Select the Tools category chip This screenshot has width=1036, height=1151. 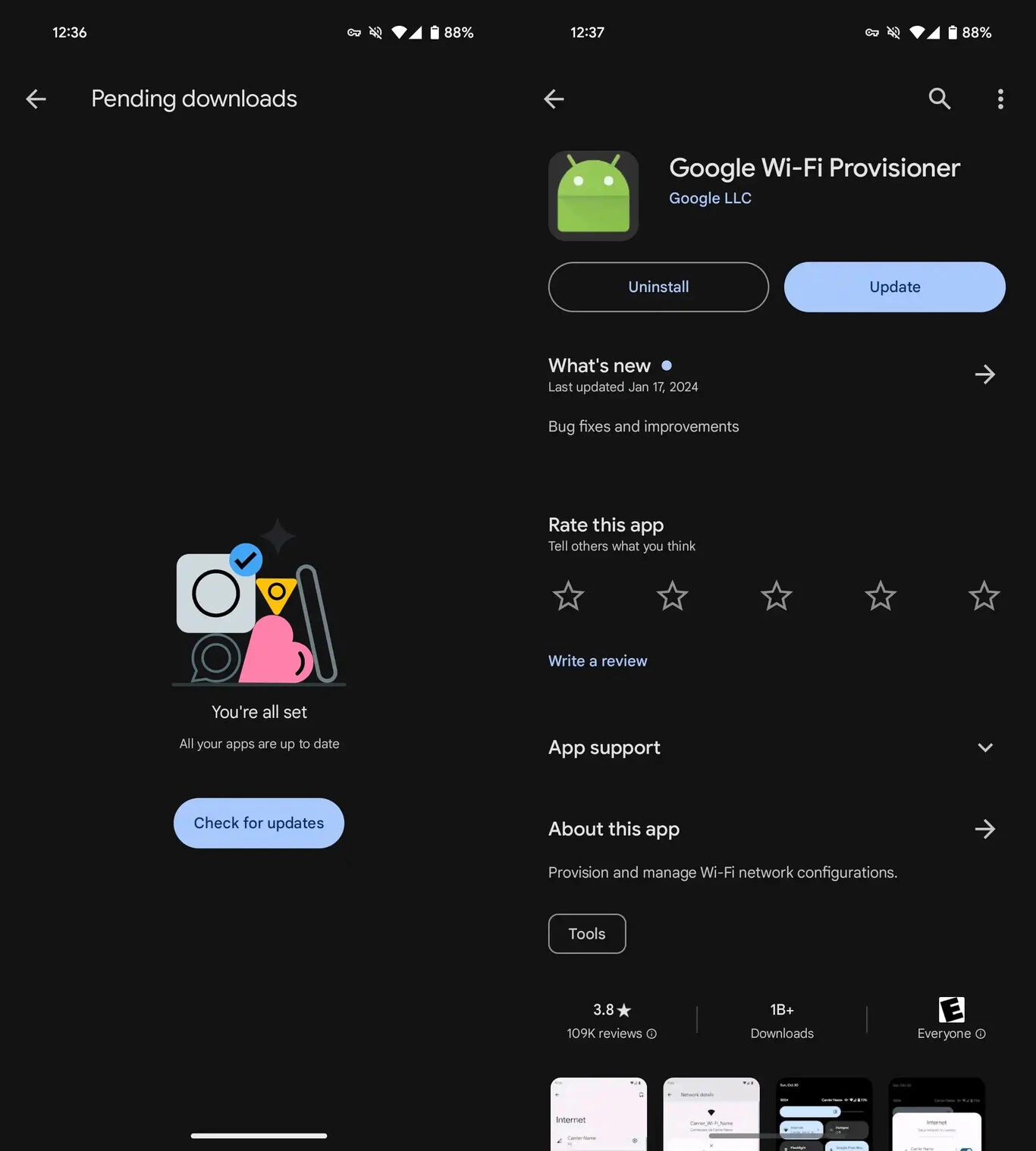587,933
